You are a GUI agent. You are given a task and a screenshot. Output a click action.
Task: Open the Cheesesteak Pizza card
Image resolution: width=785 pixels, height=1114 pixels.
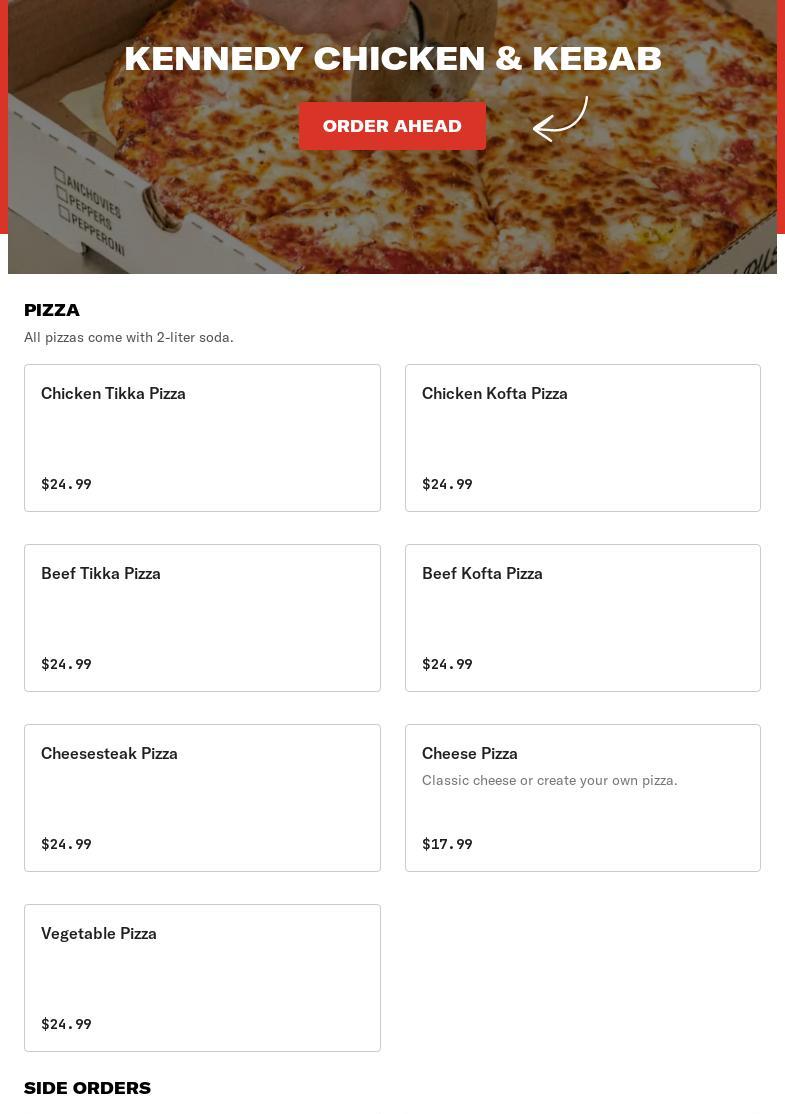point(202,798)
